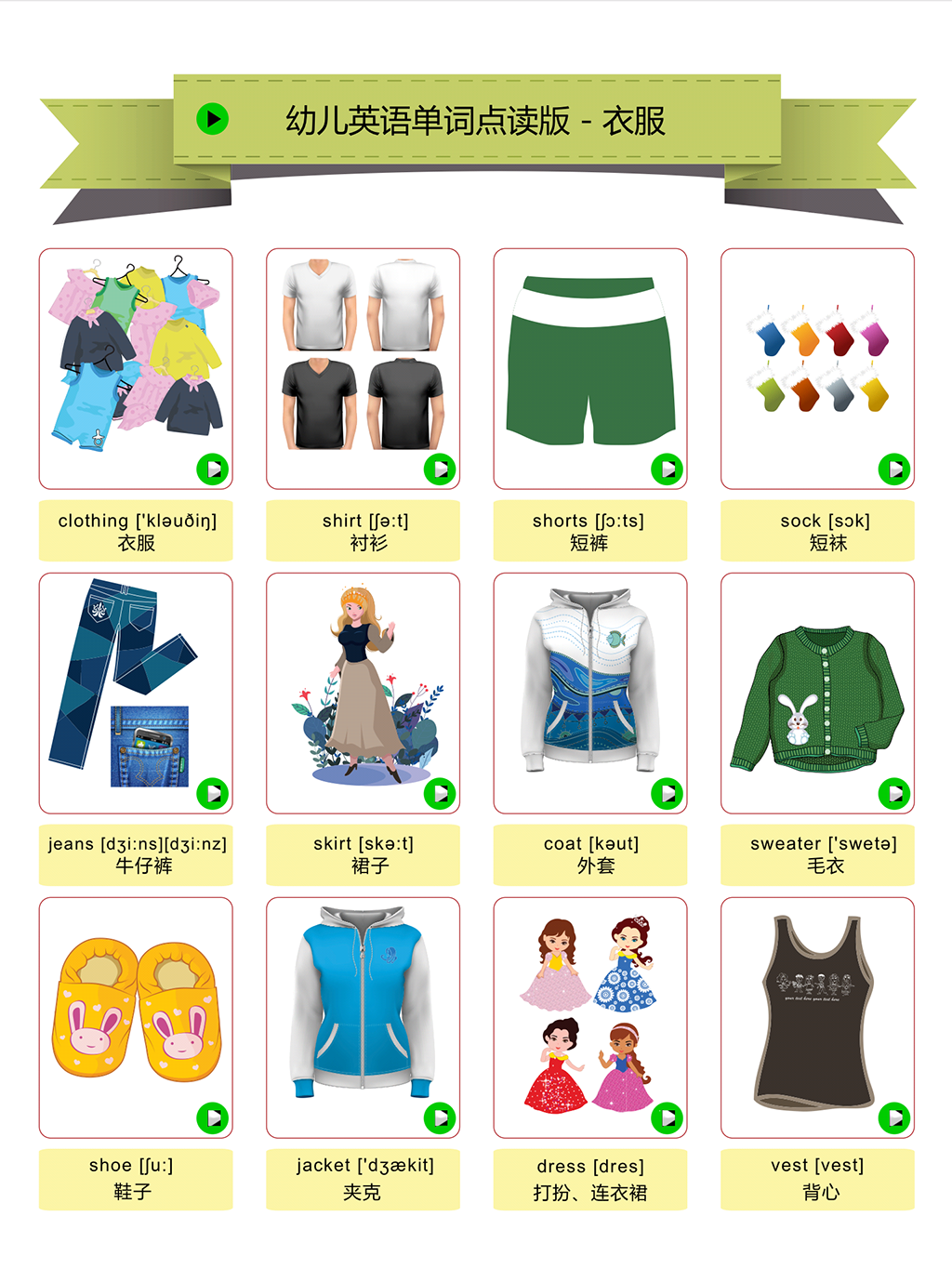
Task: Hear the word coat read aloud
Action: 667,794
